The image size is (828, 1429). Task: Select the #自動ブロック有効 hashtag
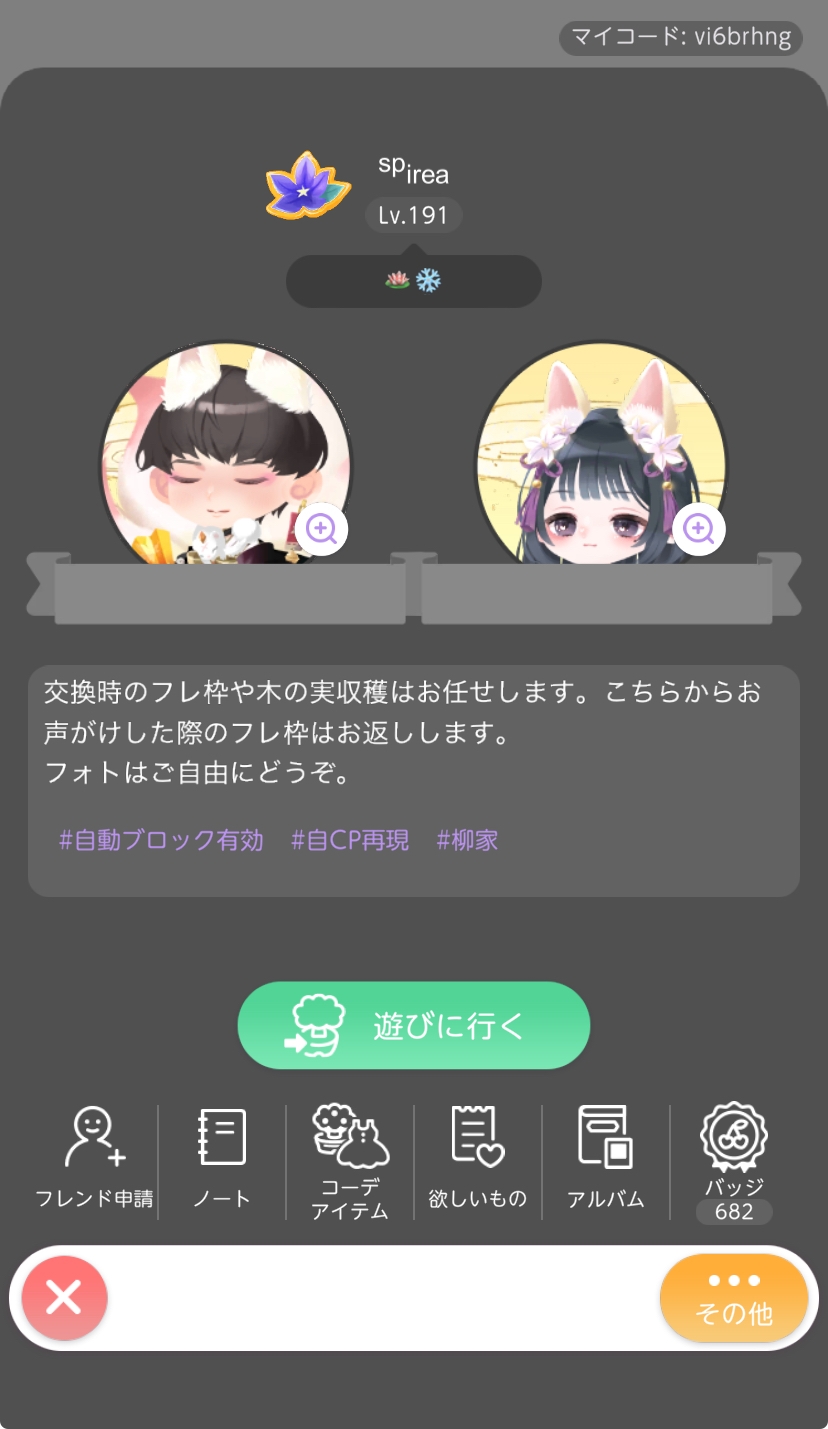(x=161, y=840)
